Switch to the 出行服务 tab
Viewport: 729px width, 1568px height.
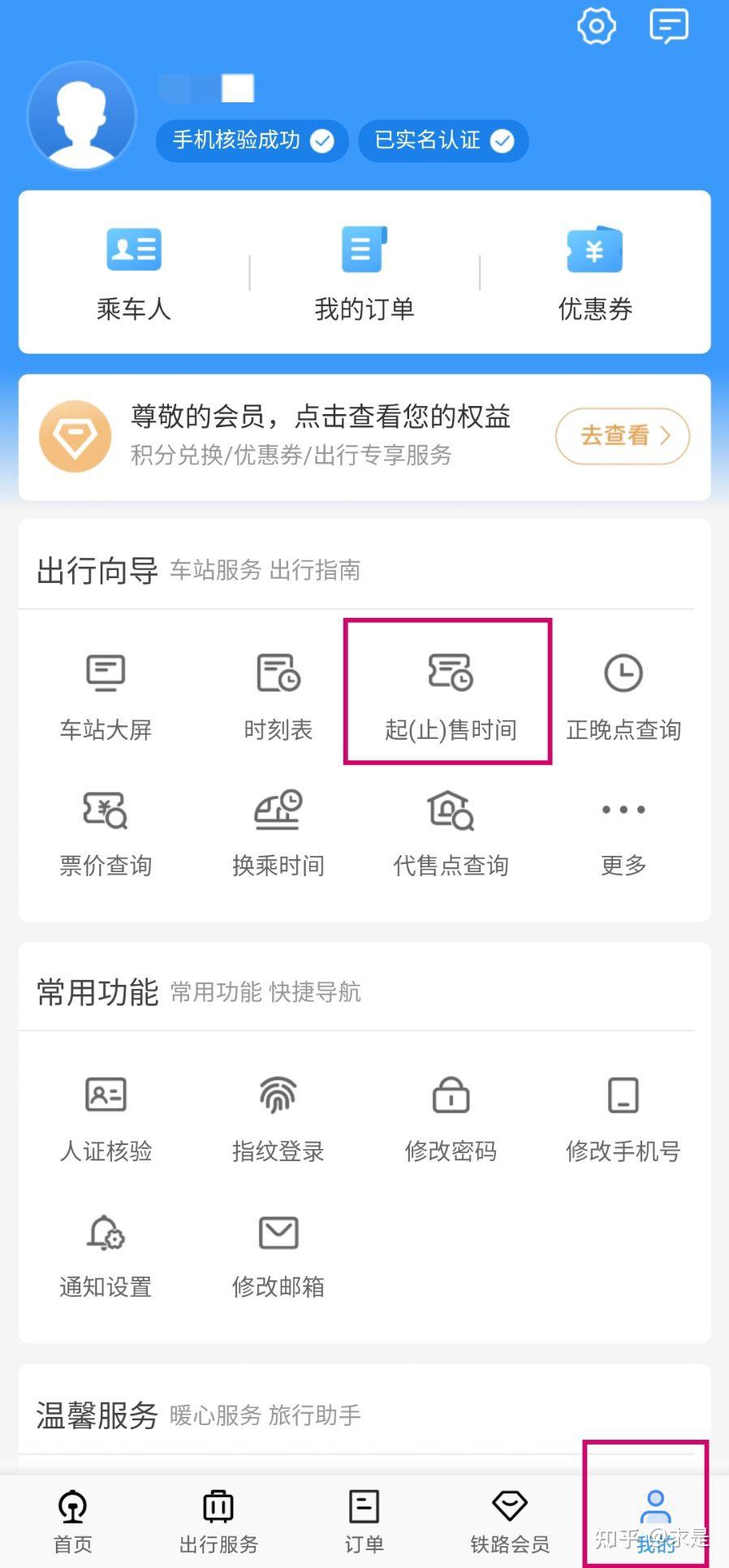pos(218,1522)
